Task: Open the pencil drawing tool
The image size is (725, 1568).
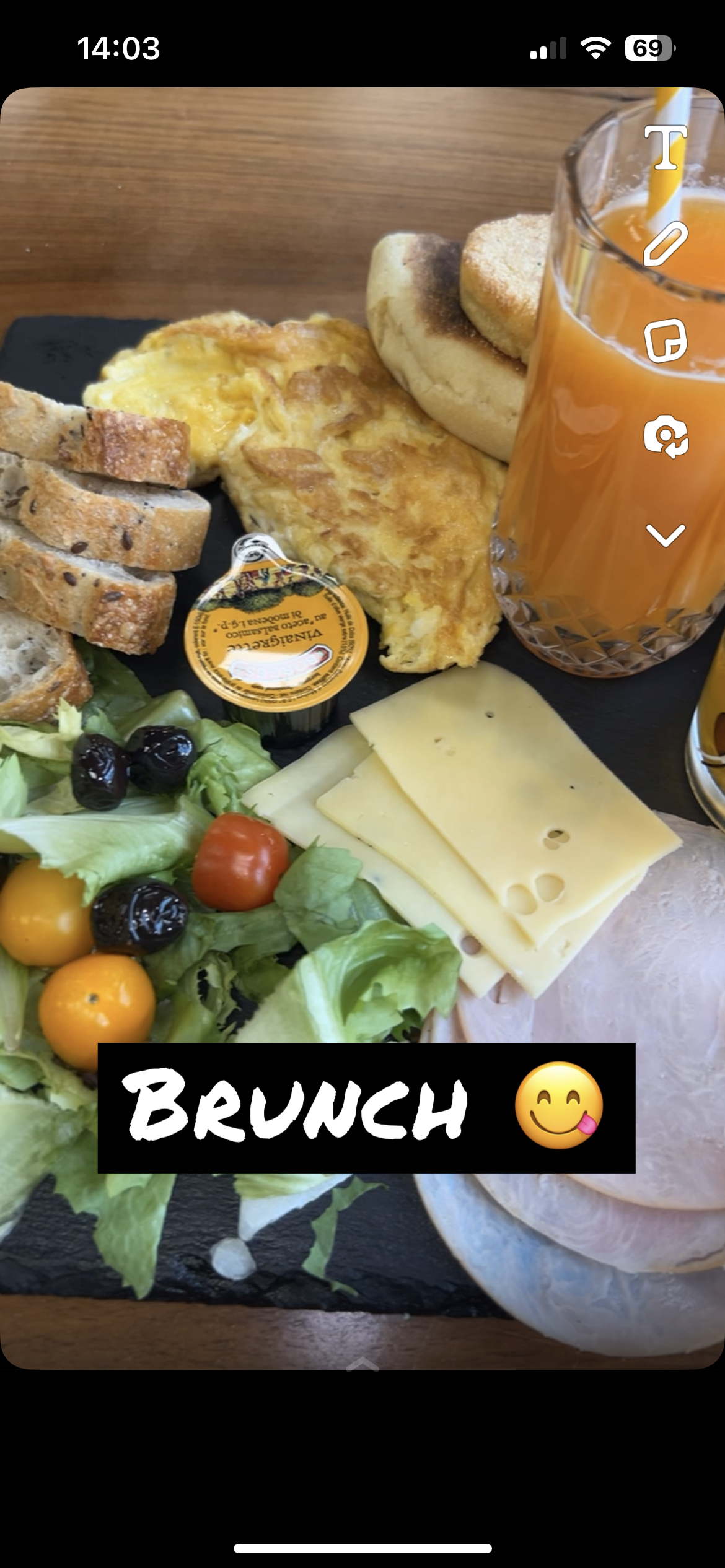Action: tap(666, 243)
